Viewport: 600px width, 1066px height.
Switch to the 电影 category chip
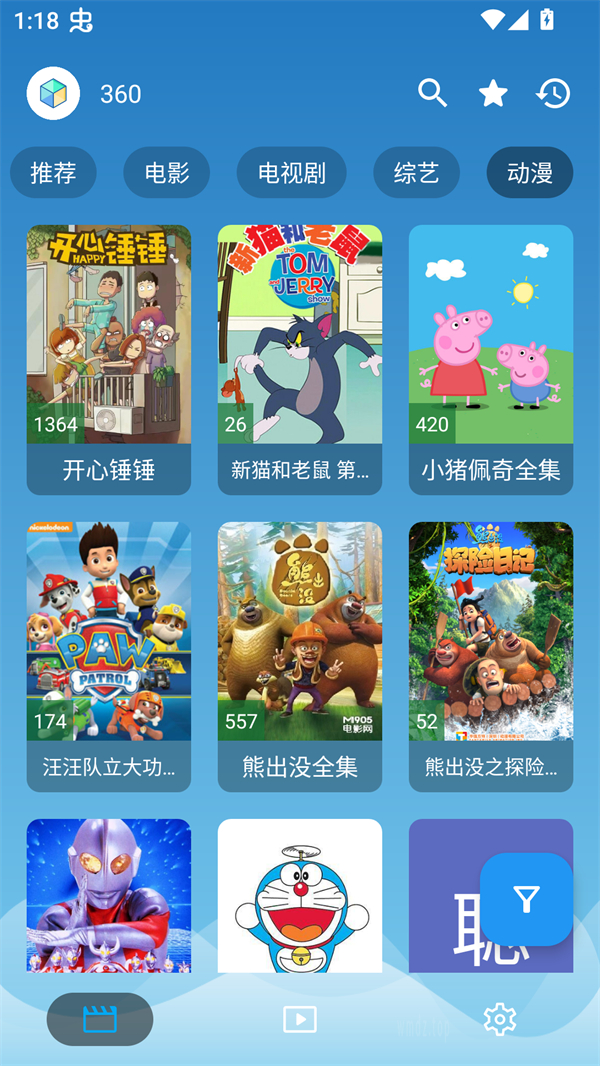[166, 173]
